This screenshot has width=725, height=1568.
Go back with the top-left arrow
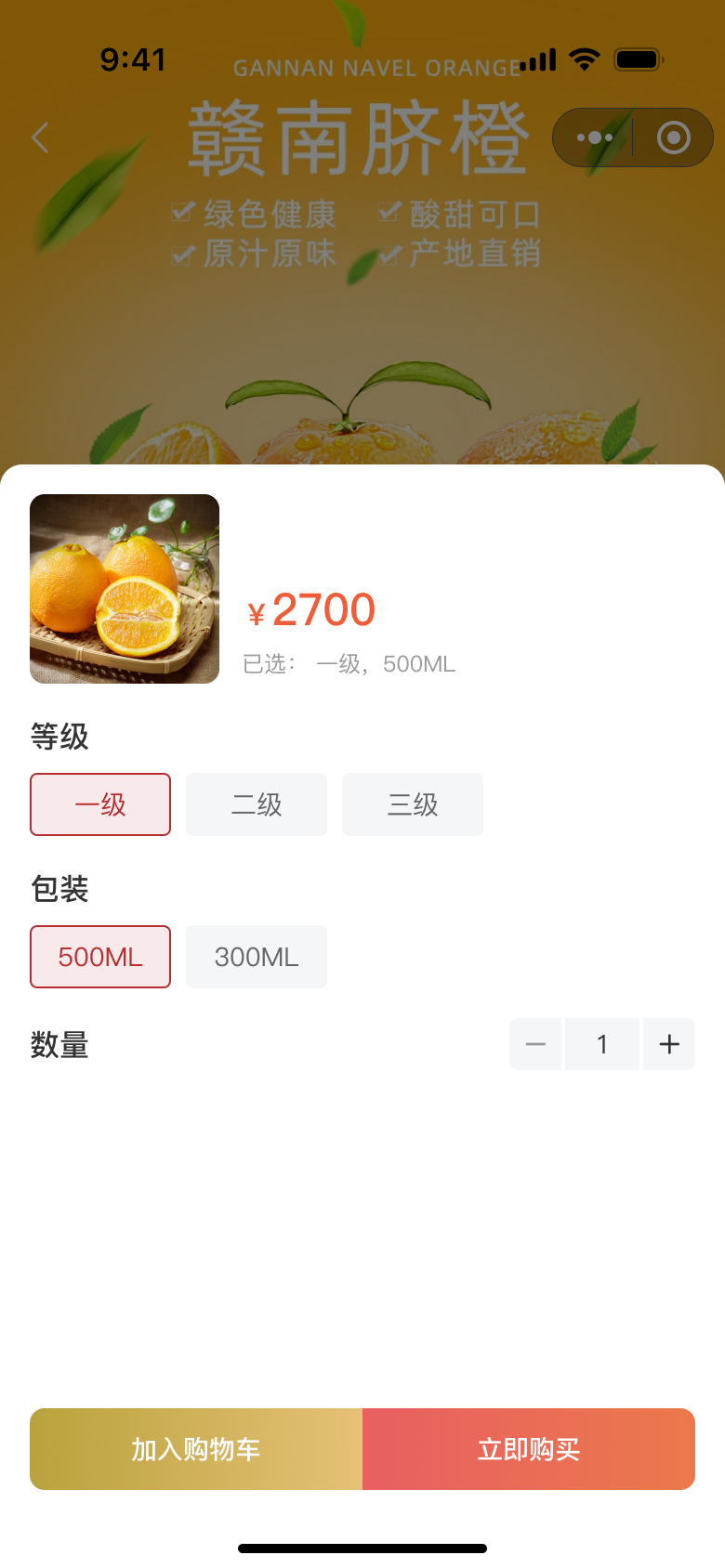[x=40, y=137]
